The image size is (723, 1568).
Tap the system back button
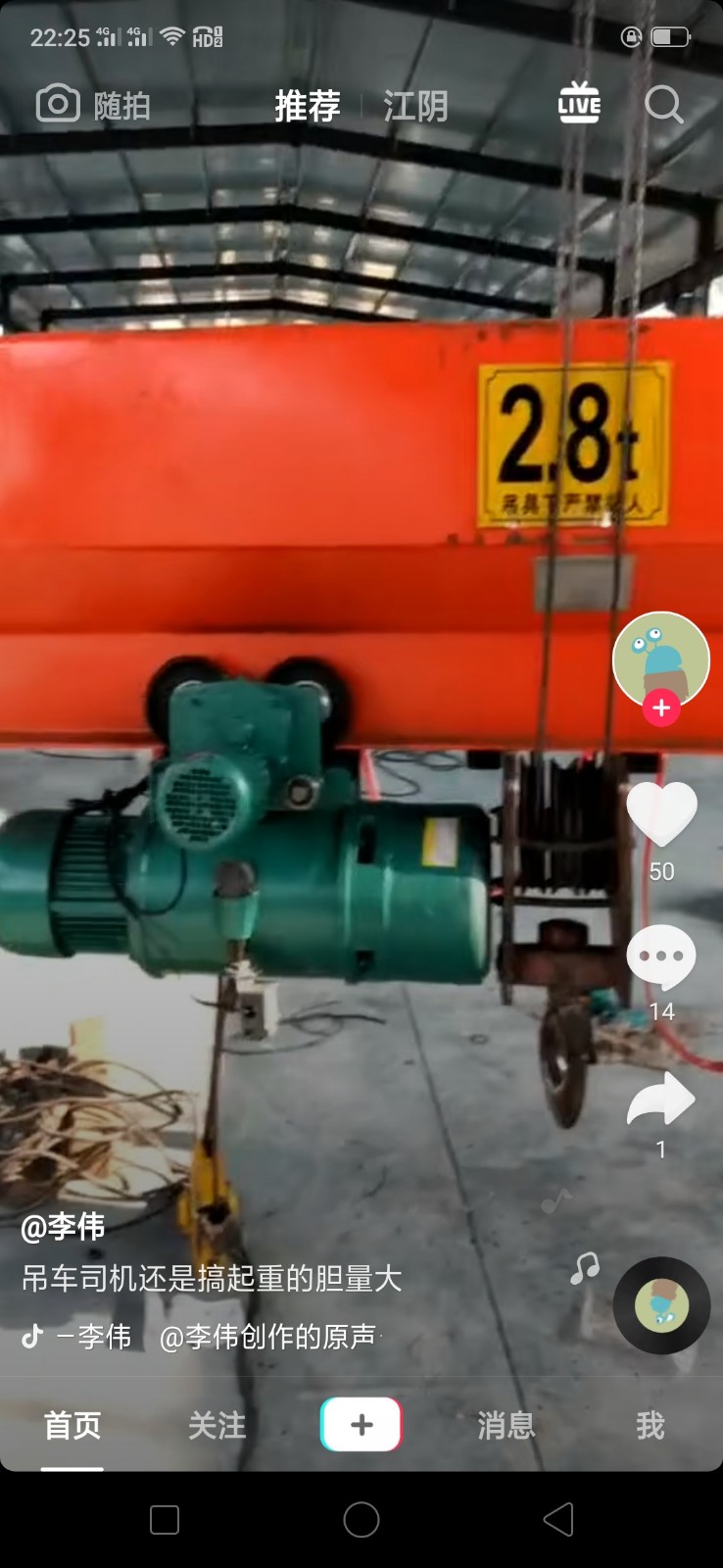pyautogui.click(x=558, y=1520)
